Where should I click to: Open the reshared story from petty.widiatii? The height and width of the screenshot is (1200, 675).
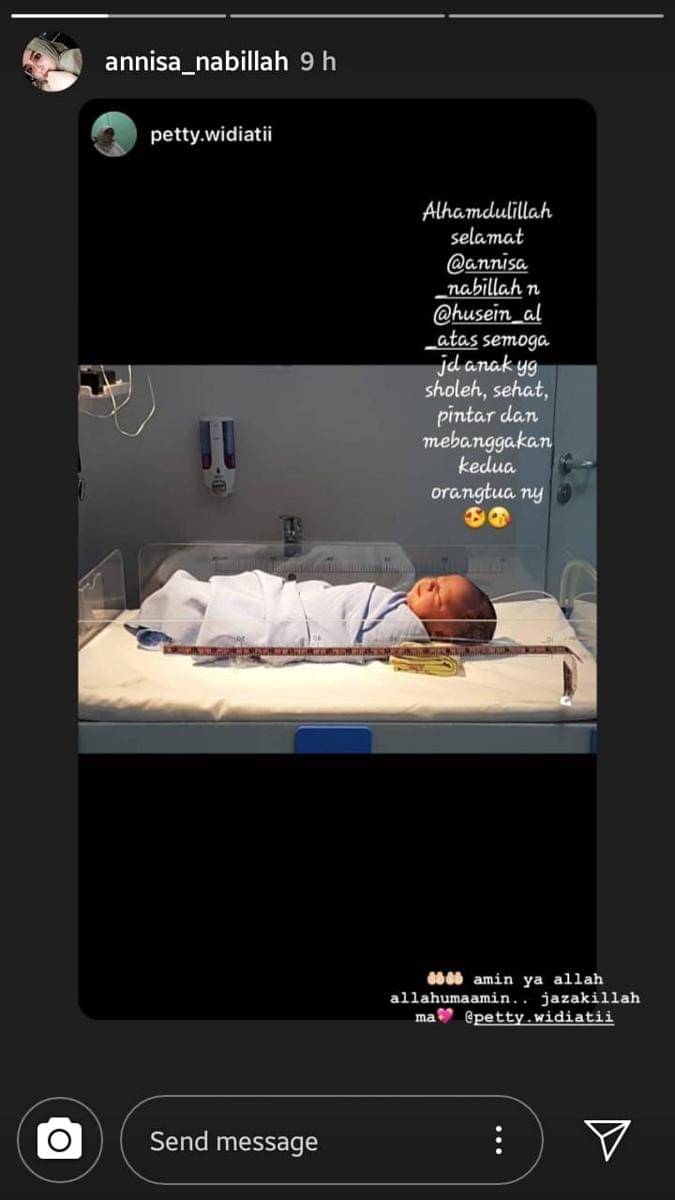click(x=337, y=560)
